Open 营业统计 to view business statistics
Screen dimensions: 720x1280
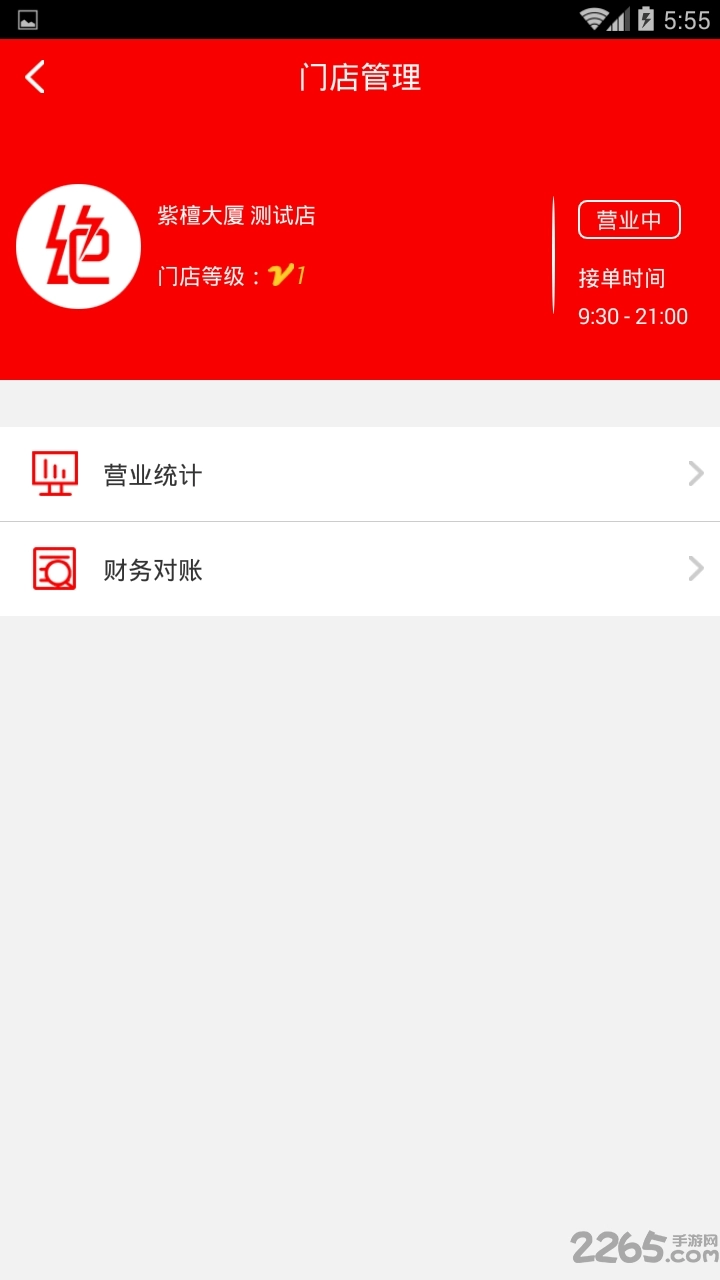click(151, 473)
